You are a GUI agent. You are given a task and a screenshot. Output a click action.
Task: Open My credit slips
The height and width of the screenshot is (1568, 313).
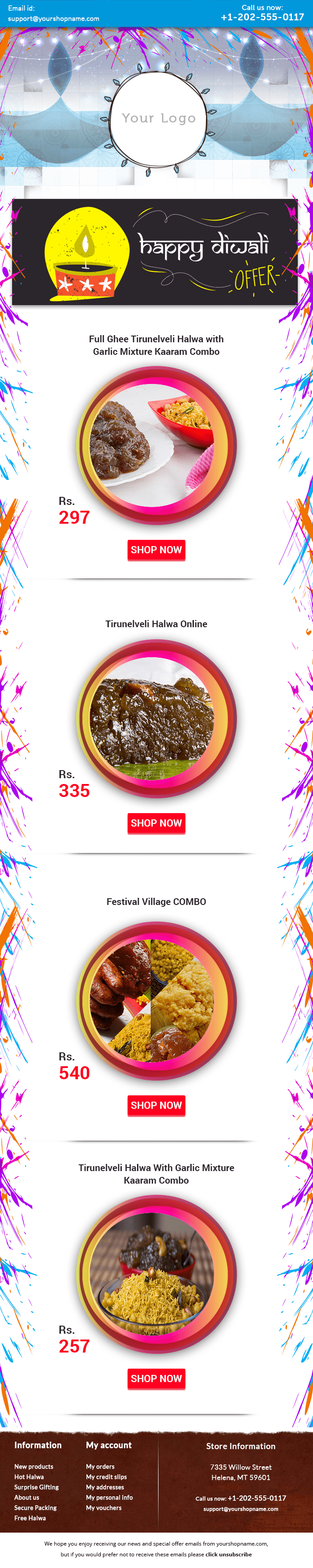tap(106, 1477)
